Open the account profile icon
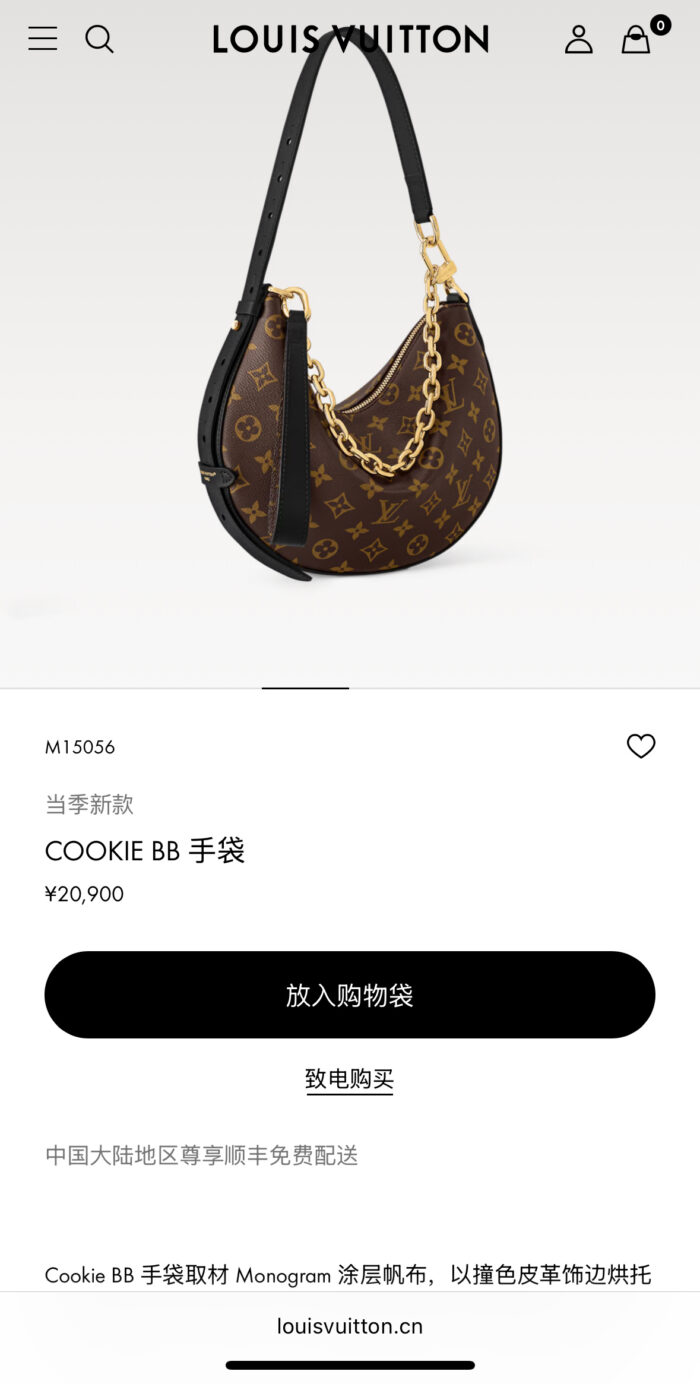 (x=578, y=39)
